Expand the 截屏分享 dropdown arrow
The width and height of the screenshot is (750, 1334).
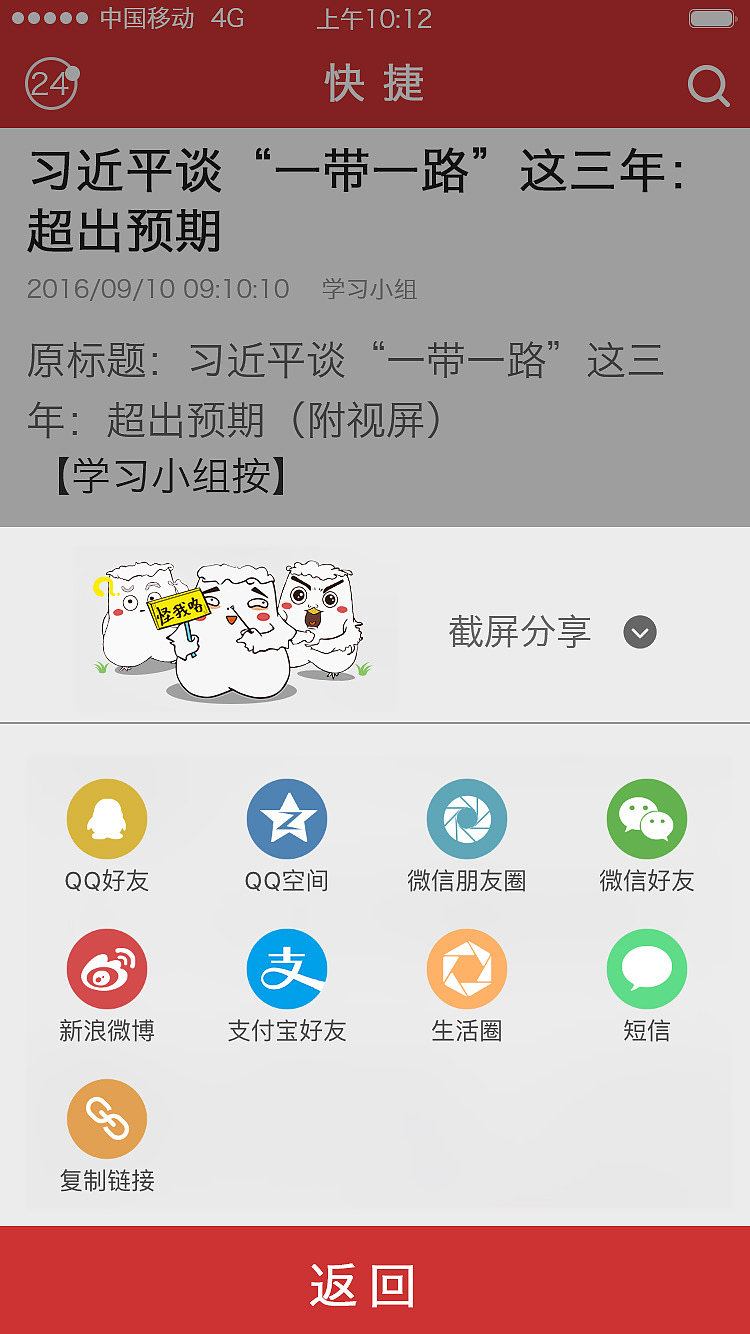[x=640, y=633]
